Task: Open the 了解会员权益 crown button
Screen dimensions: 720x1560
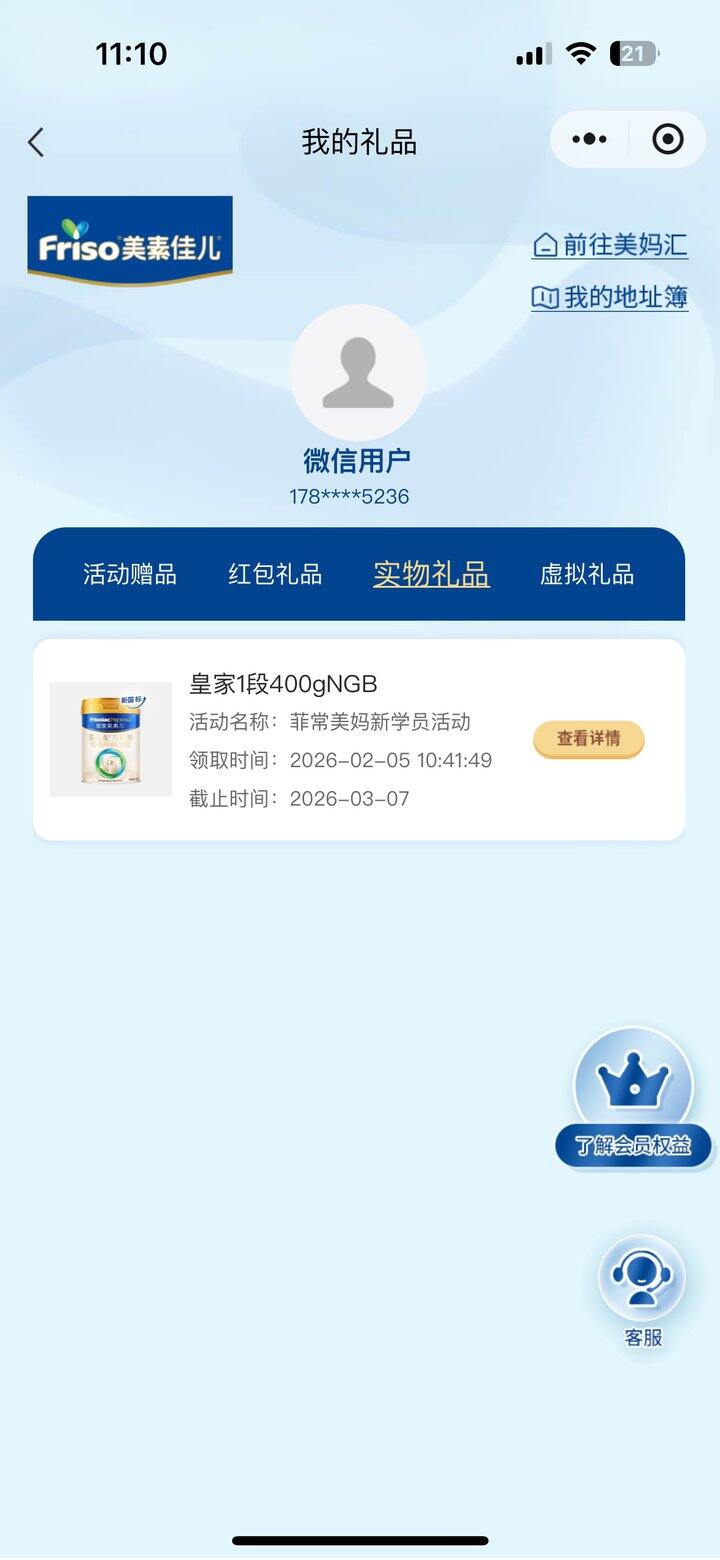Action: [633, 1100]
